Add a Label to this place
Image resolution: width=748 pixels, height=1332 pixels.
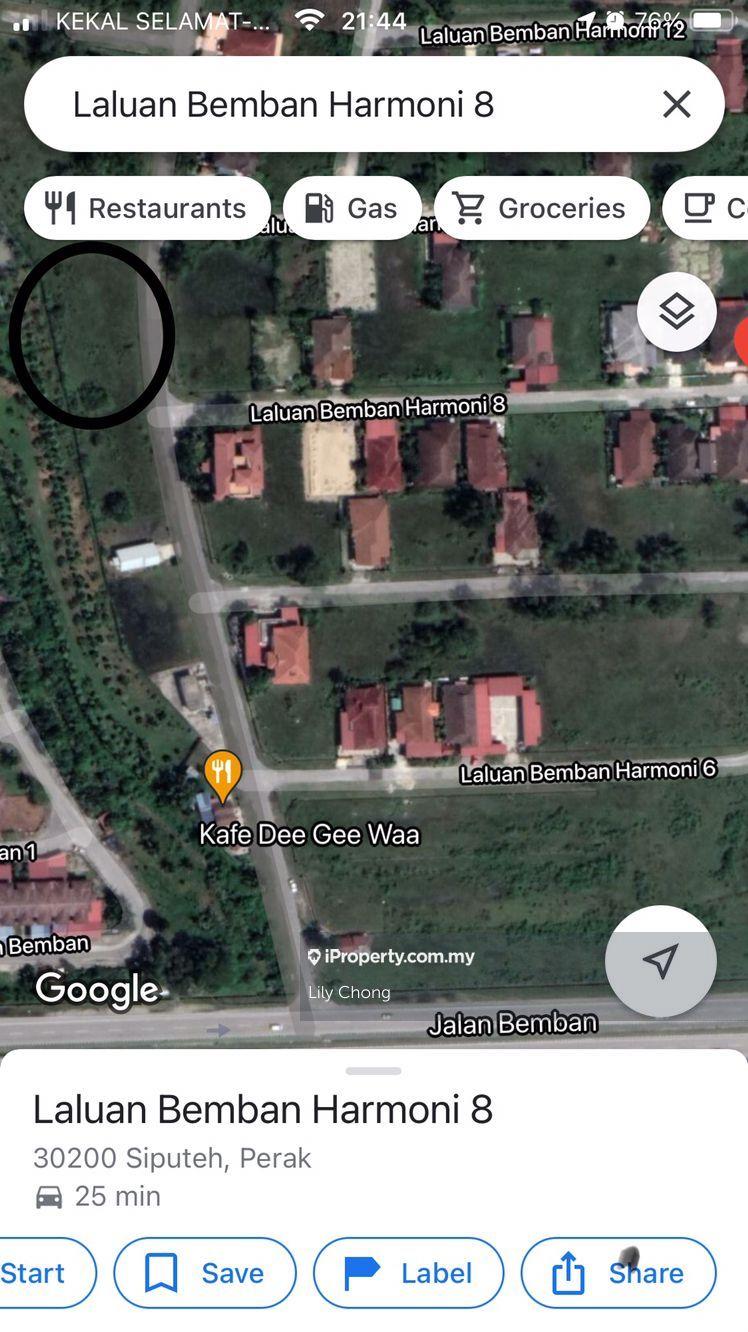coord(408,1273)
